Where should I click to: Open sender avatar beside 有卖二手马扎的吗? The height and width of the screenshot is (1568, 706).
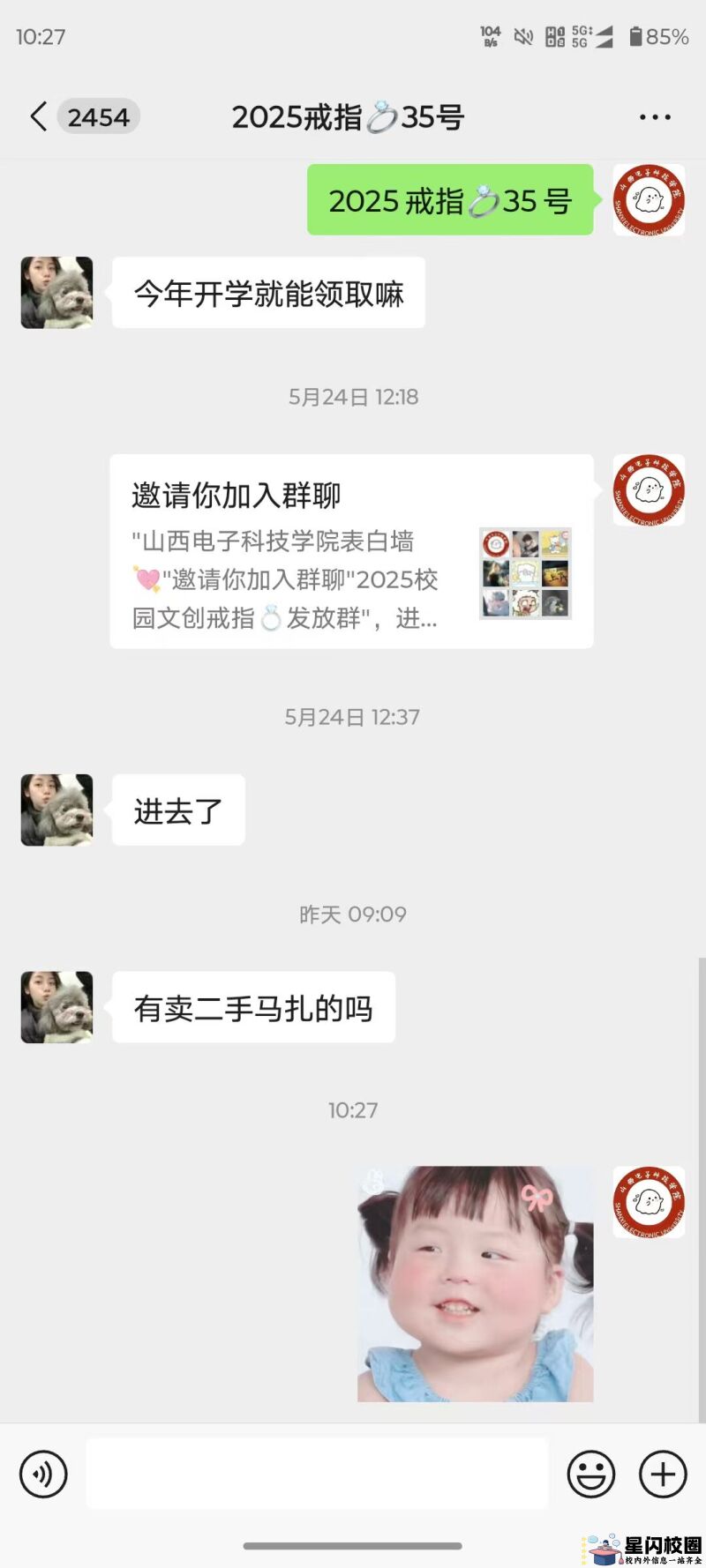tap(57, 1007)
